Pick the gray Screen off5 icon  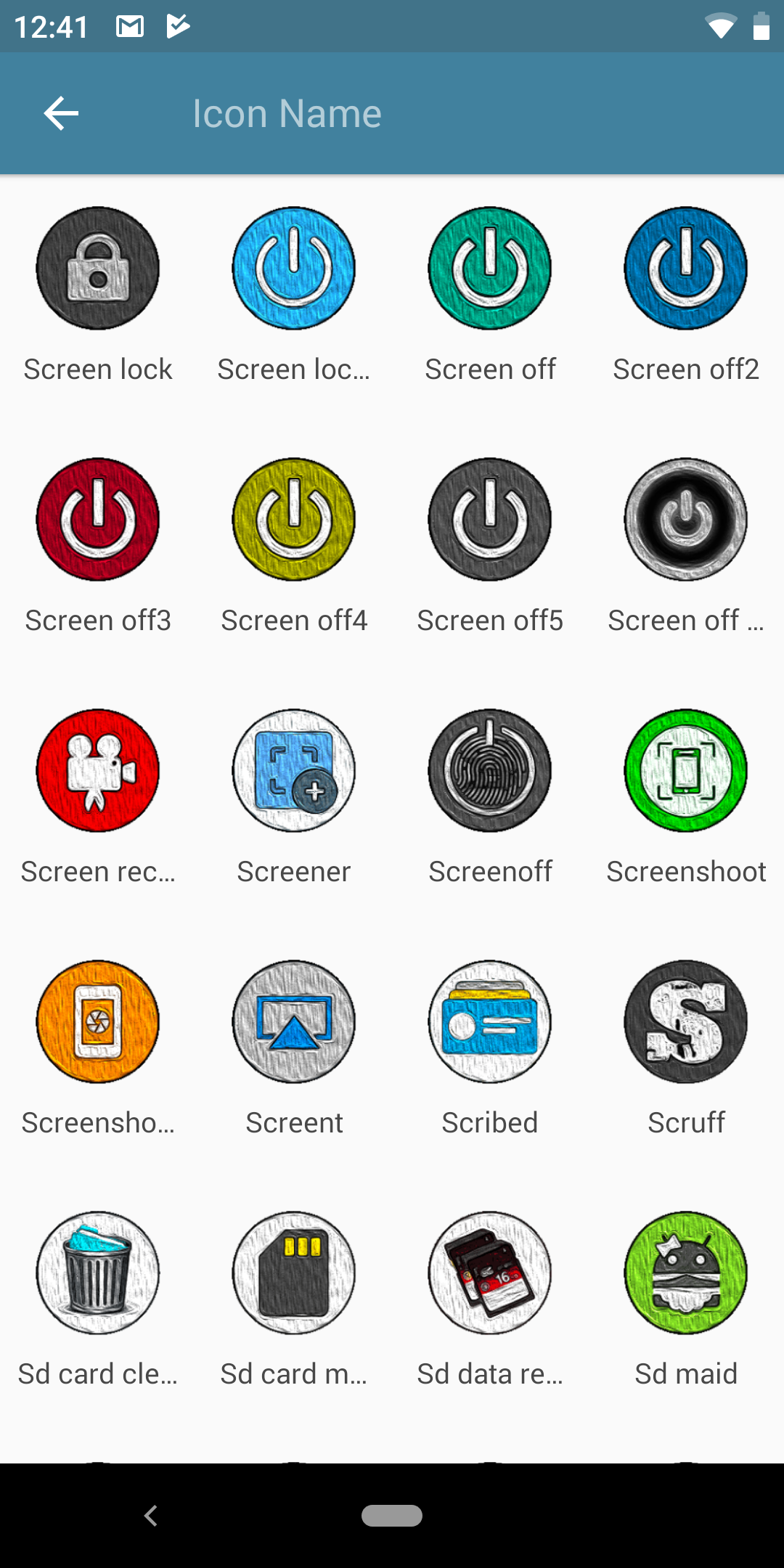(490, 520)
